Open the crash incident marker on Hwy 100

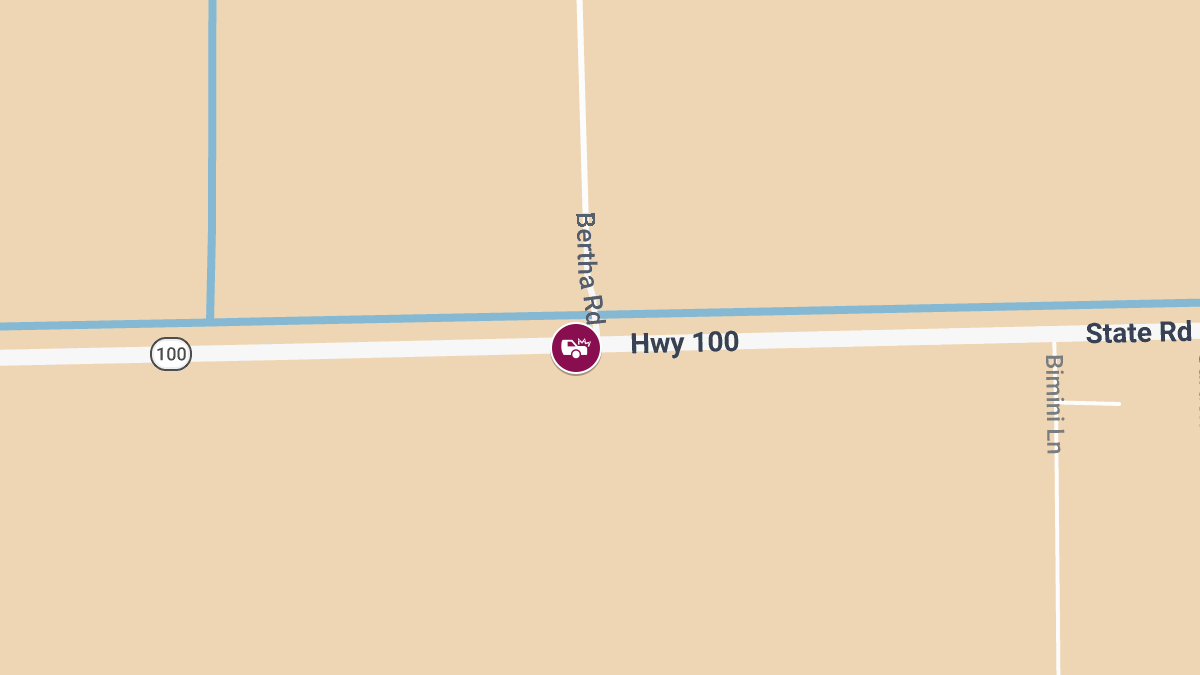tap(576, 348)
